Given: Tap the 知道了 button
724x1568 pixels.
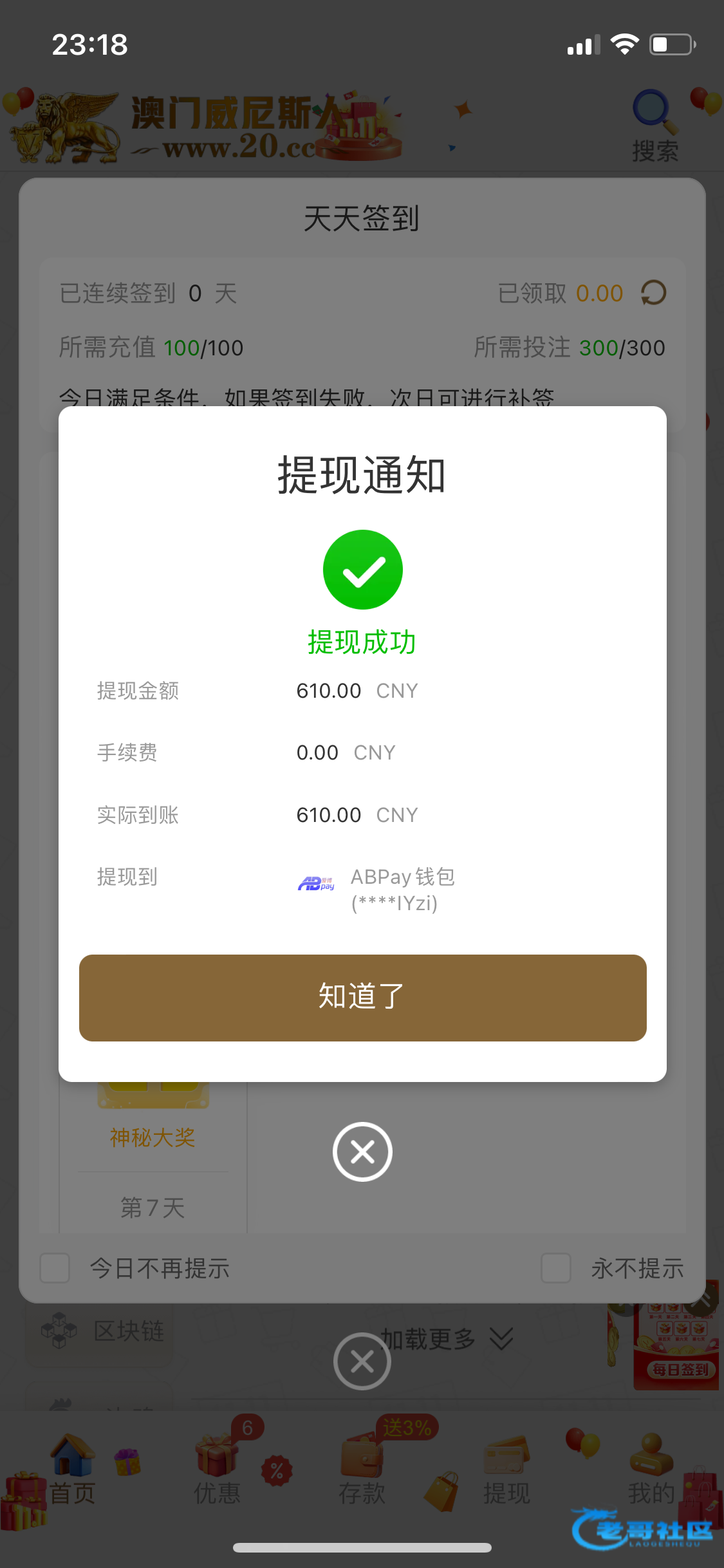Looking at the screenshot, I should [362, 997].
